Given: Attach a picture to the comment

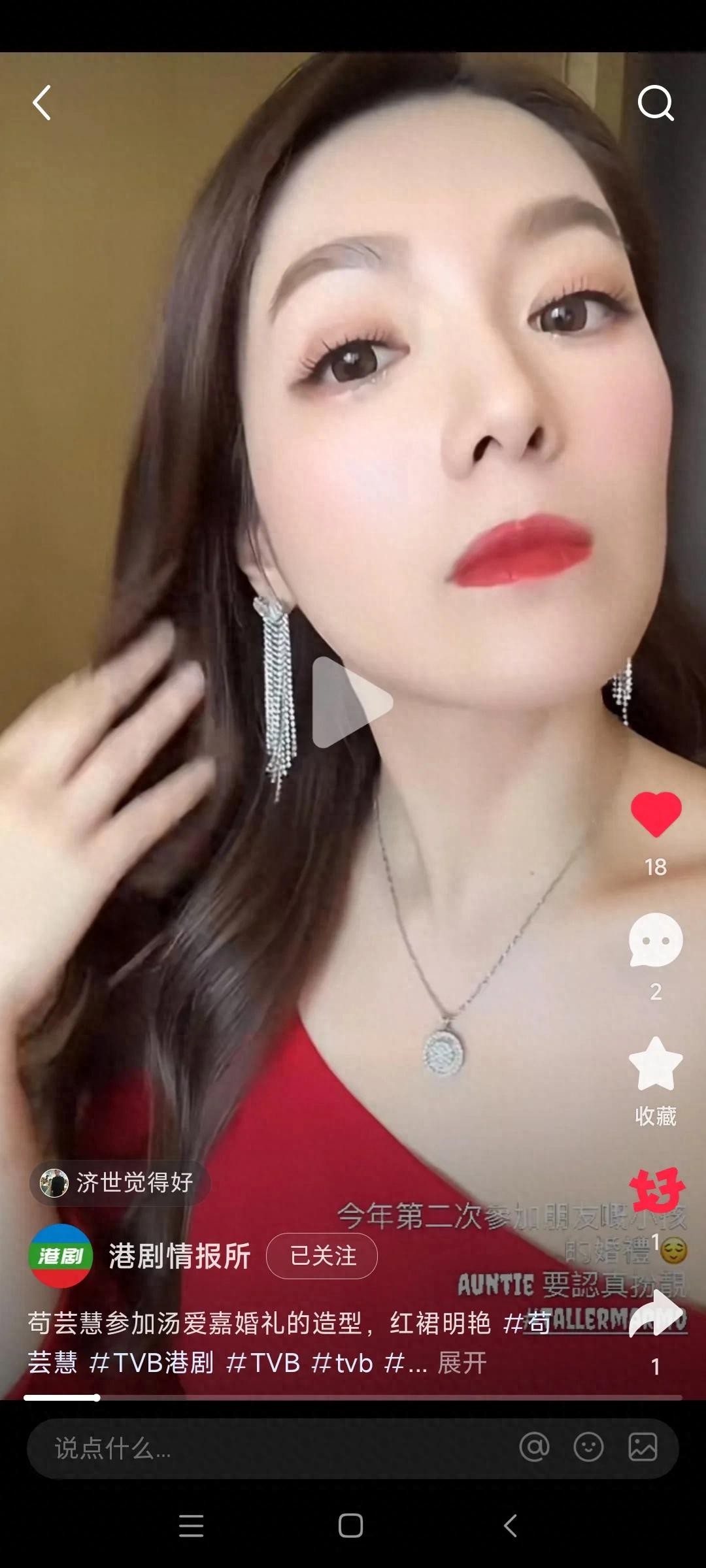Looking at the screenshot, I should click(643, 1447).
